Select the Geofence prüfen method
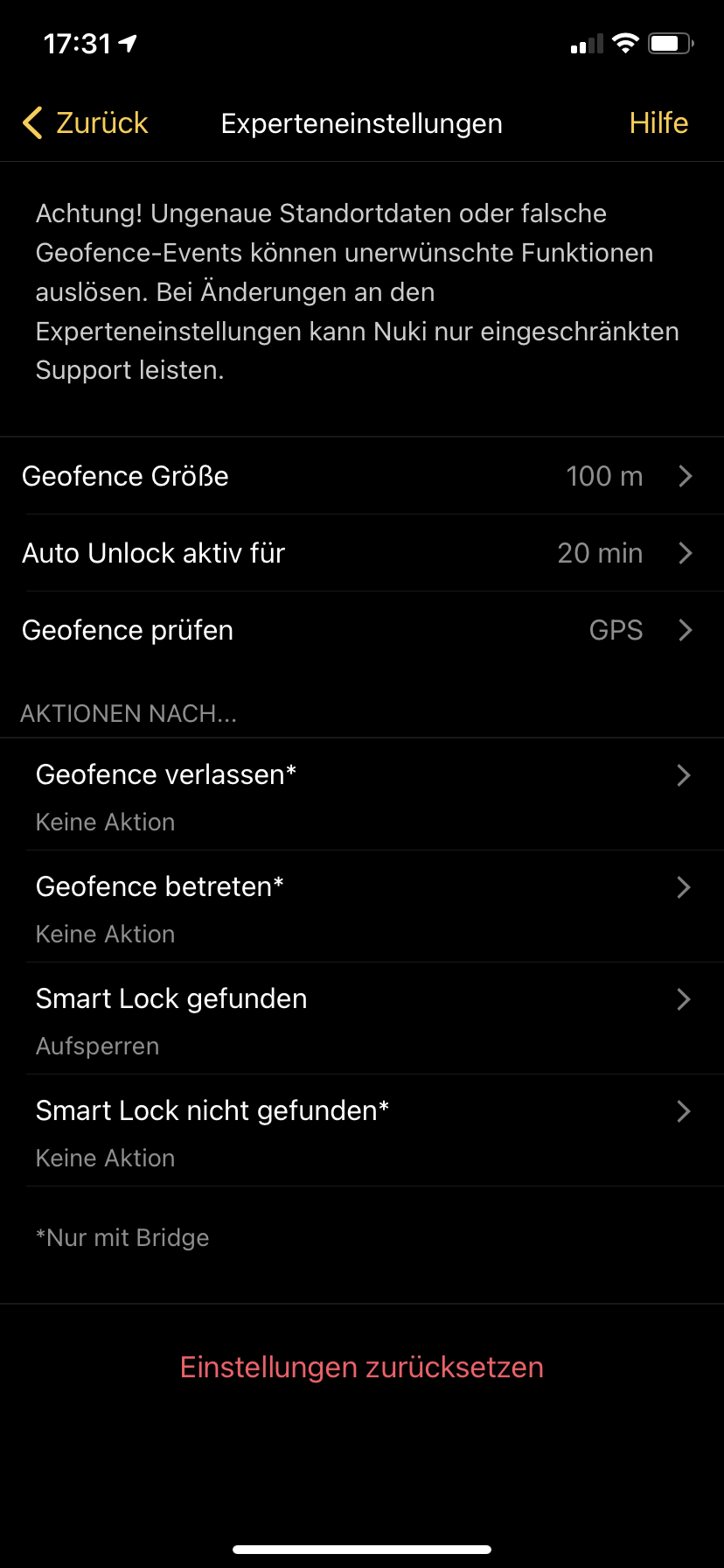The image size is (724, 1568). (362, 630)
